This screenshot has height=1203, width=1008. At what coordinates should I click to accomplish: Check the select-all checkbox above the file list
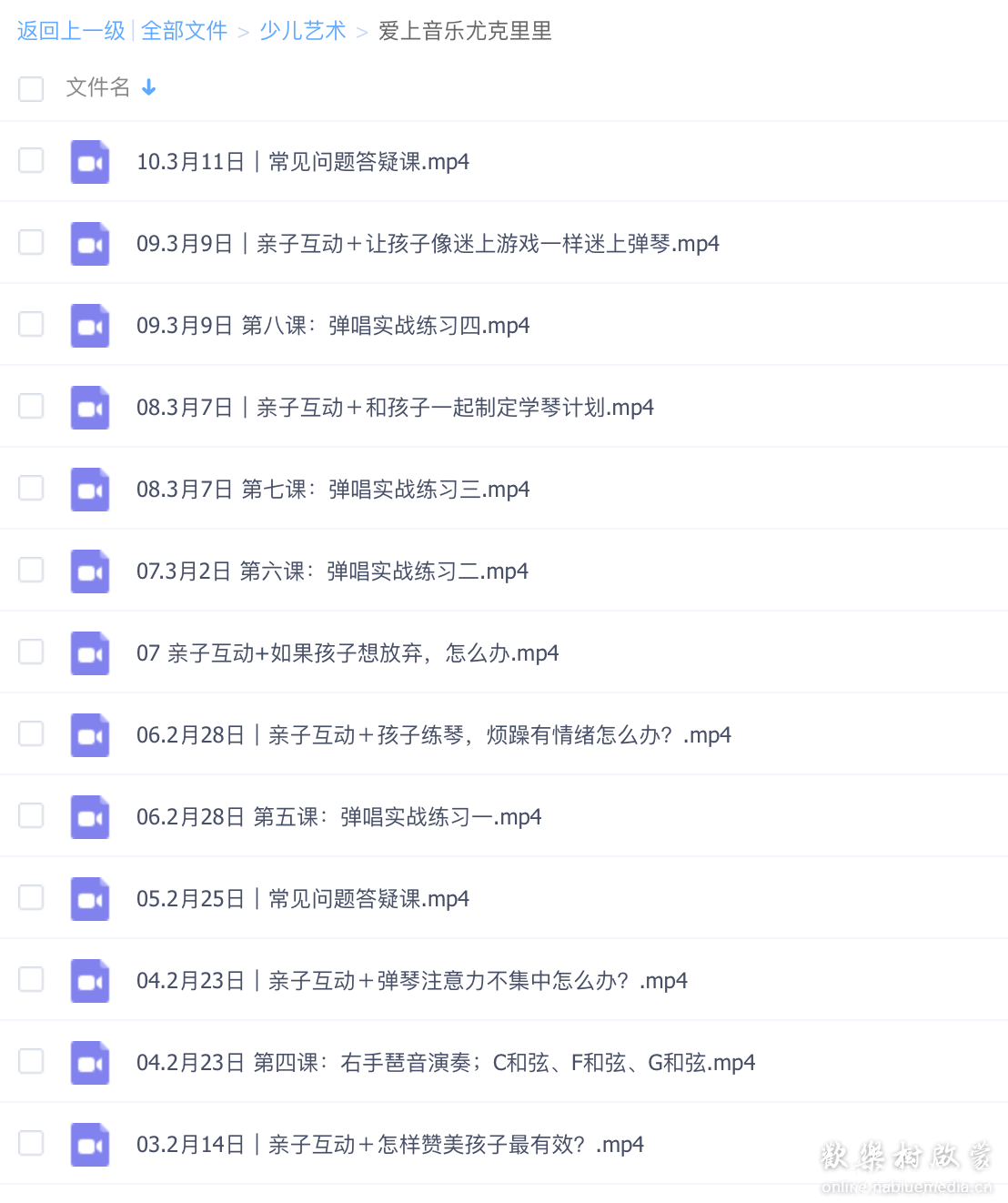[x=31, y=89]
